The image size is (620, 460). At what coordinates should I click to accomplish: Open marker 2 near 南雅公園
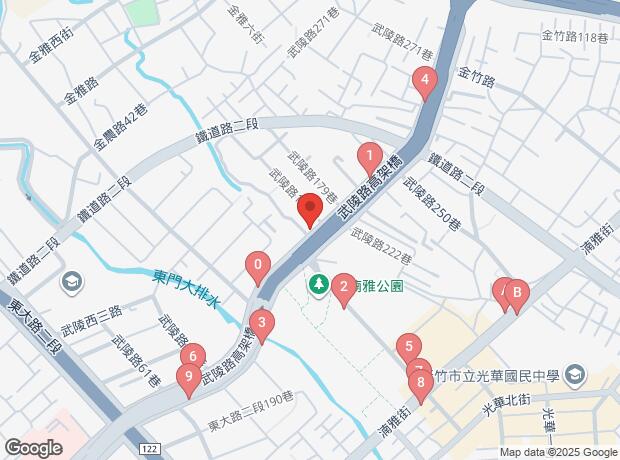point(344,289)
